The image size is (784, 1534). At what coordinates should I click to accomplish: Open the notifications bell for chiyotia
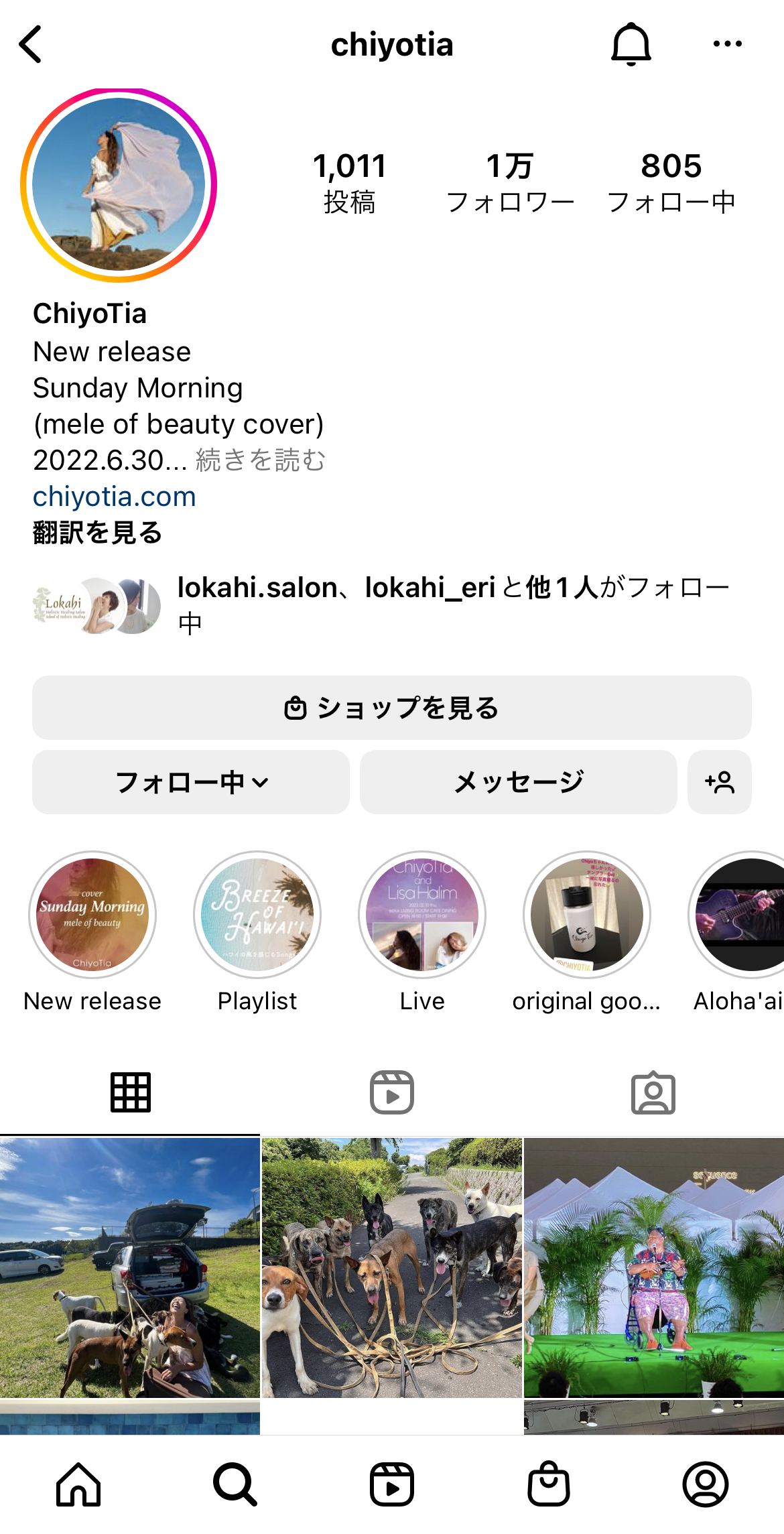(631, 44)
